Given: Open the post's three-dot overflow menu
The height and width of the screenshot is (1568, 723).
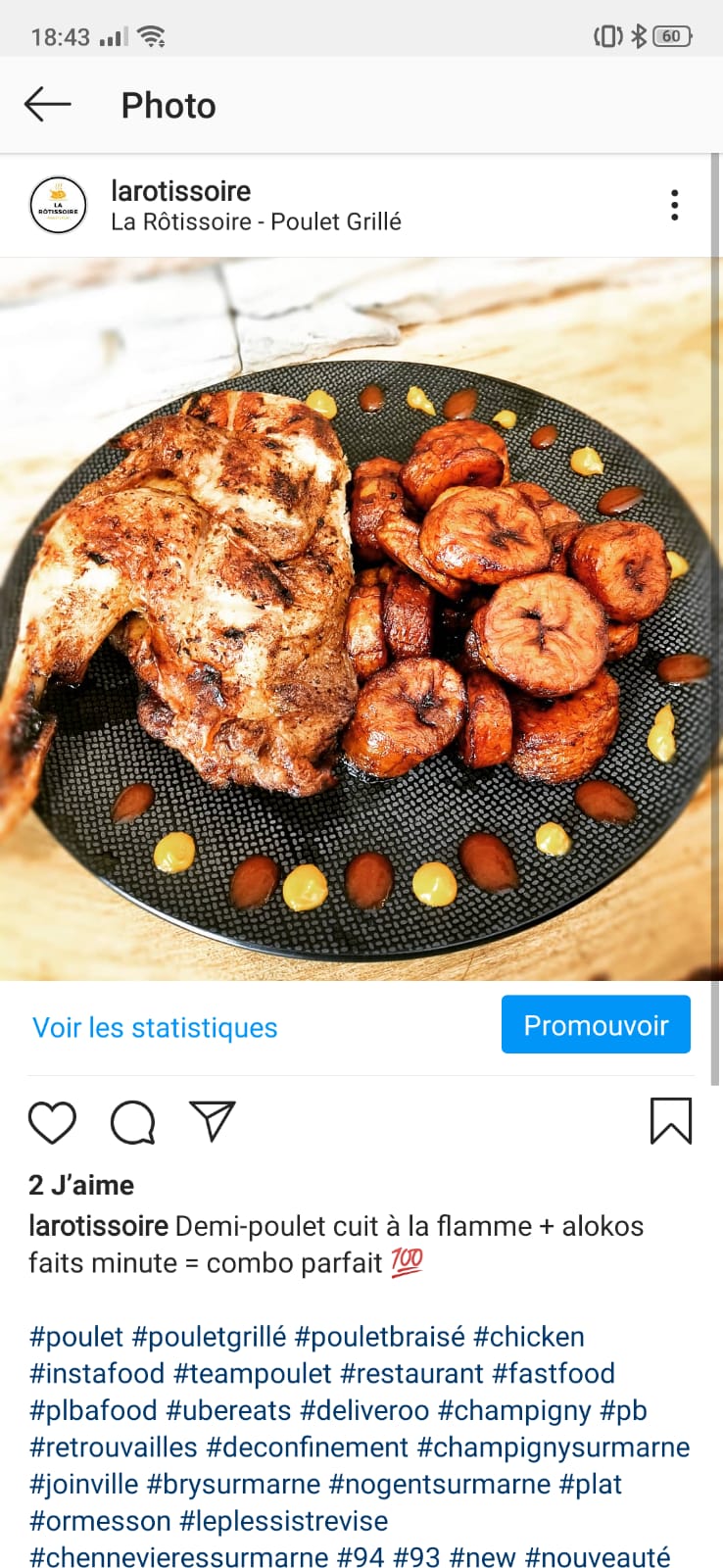Looking at the screenshot, I should [674, 205].
